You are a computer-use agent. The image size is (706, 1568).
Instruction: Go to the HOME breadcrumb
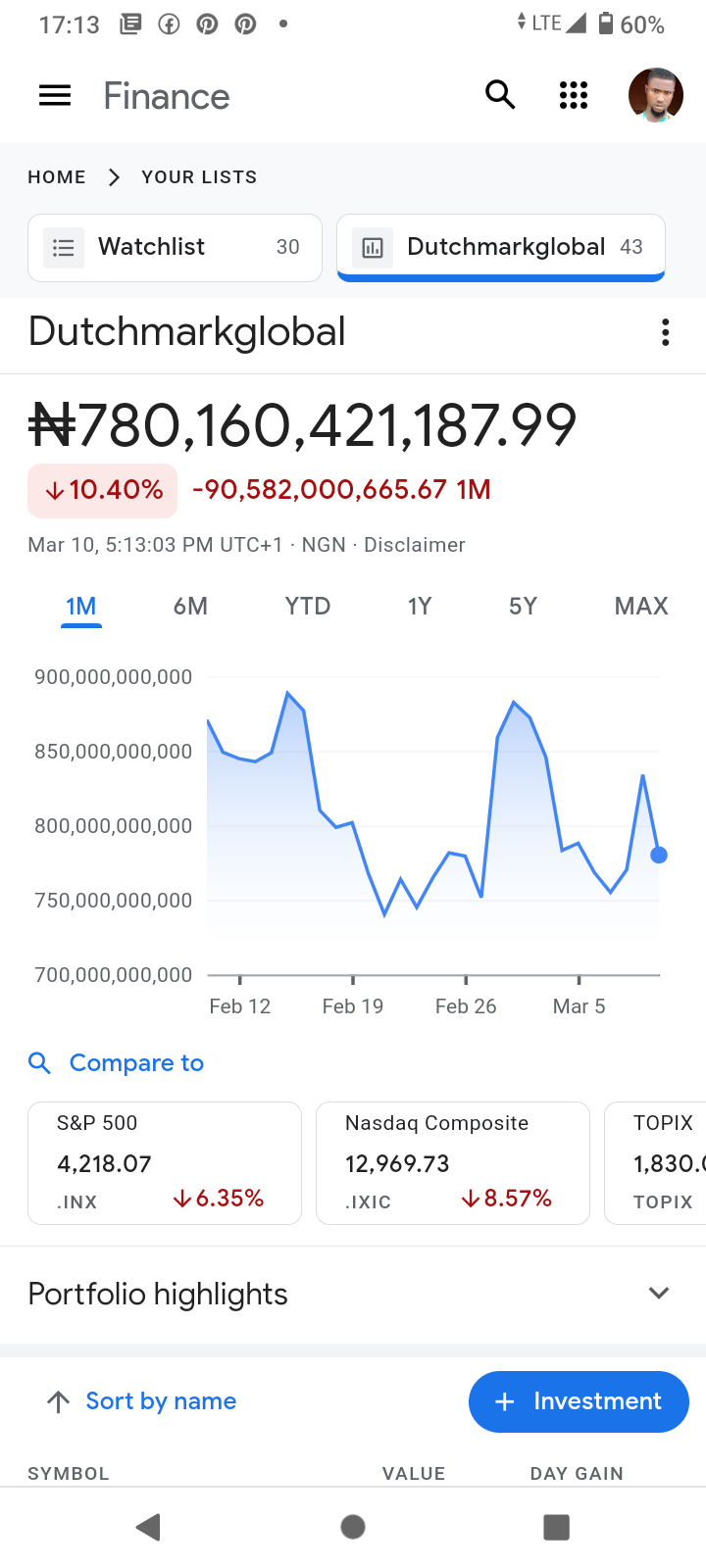[x=57, y=177]
